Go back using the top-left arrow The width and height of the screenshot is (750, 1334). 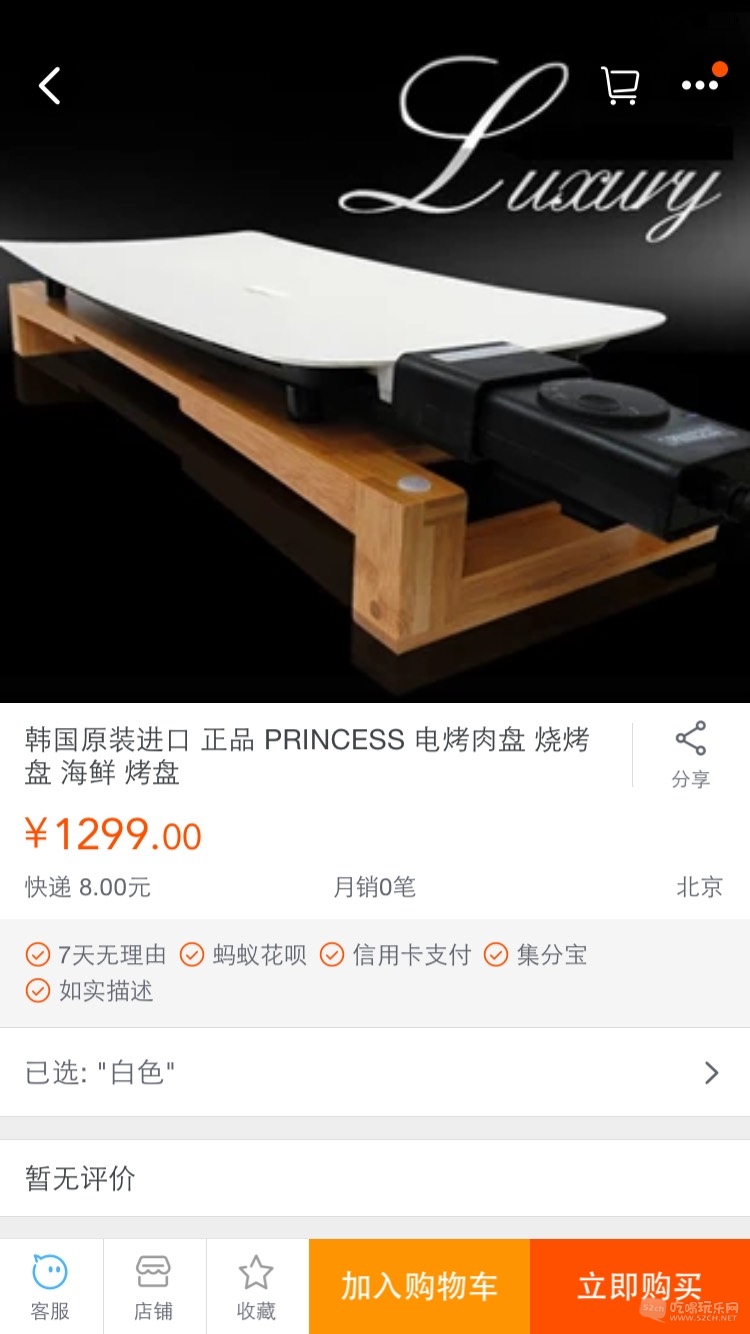[x=49, y=86]
